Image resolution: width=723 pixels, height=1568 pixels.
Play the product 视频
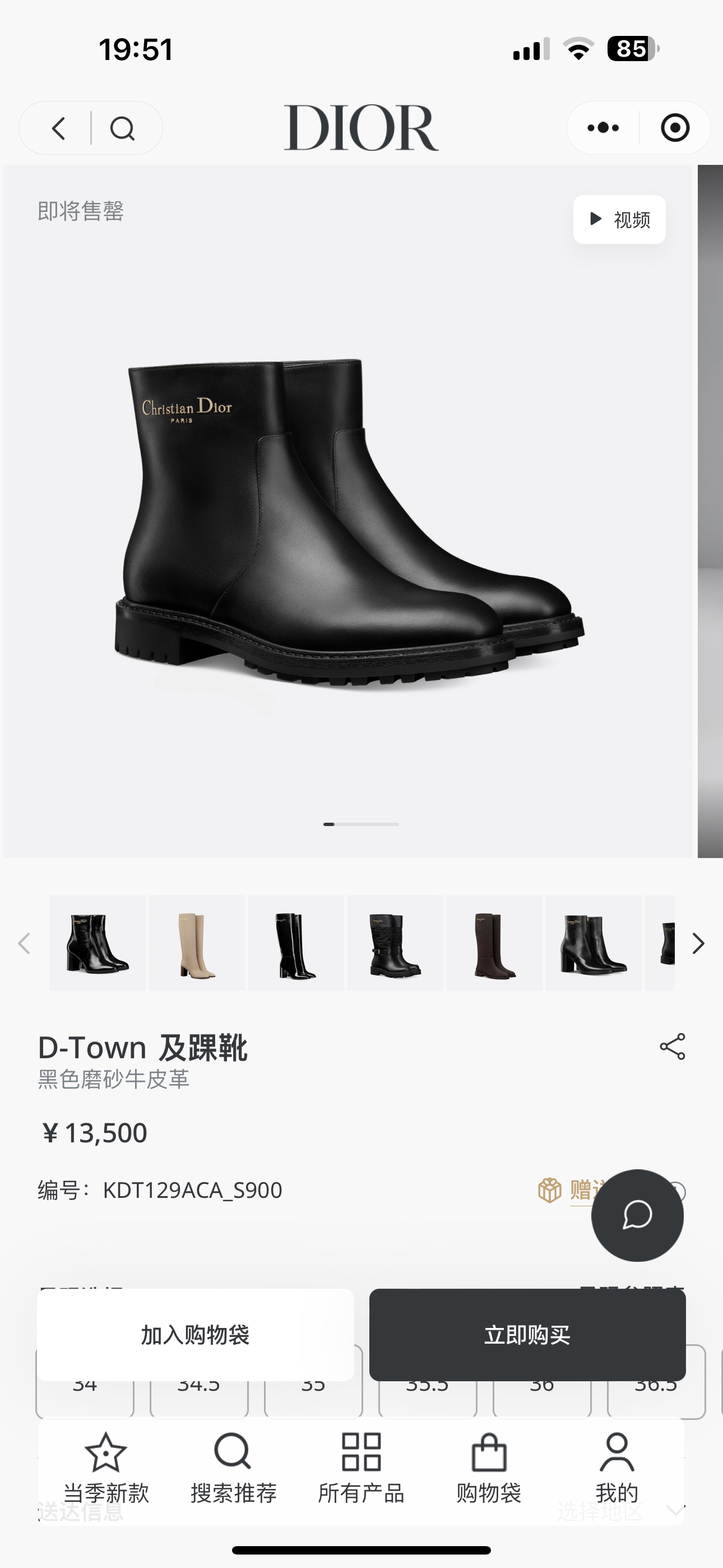(x=619, y=220)
